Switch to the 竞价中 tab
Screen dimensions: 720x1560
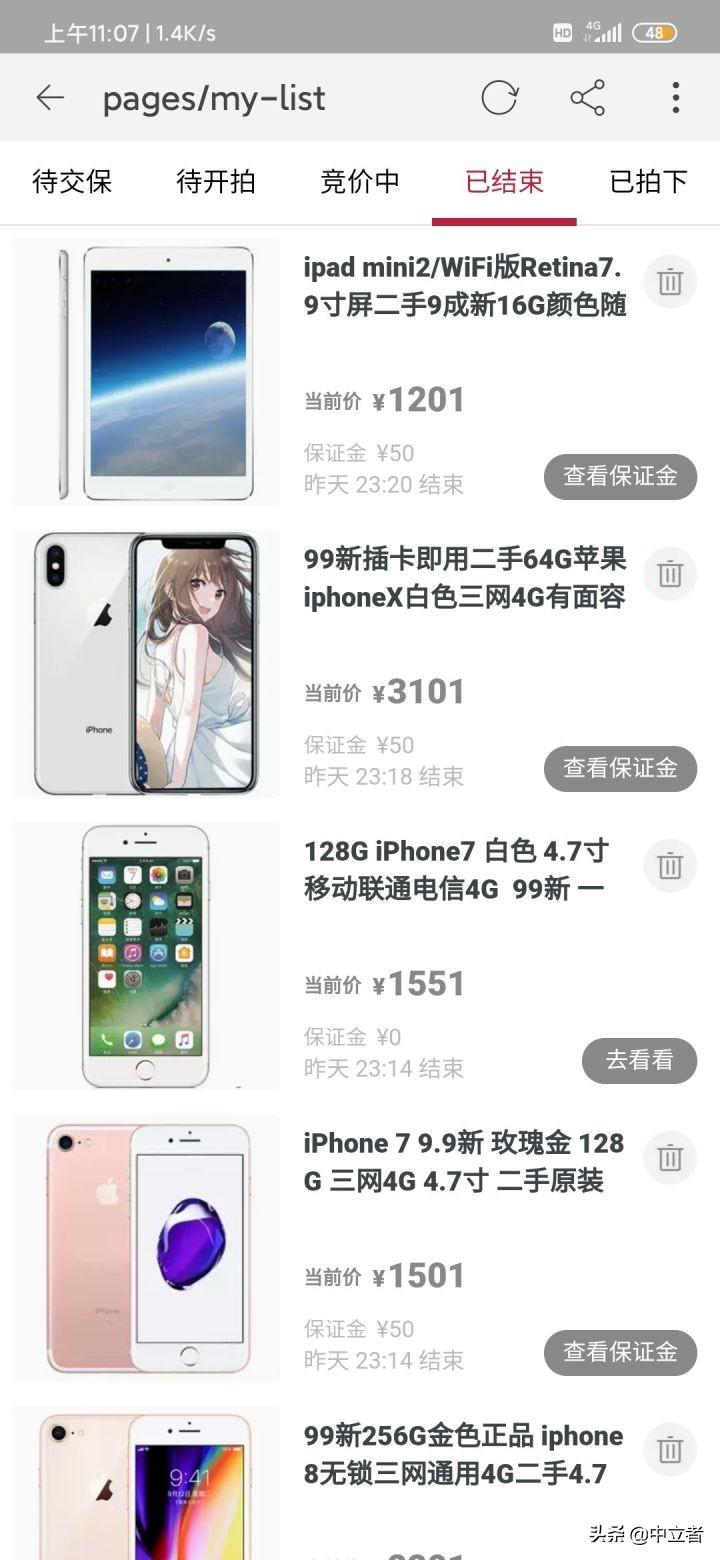pos(360,182)
